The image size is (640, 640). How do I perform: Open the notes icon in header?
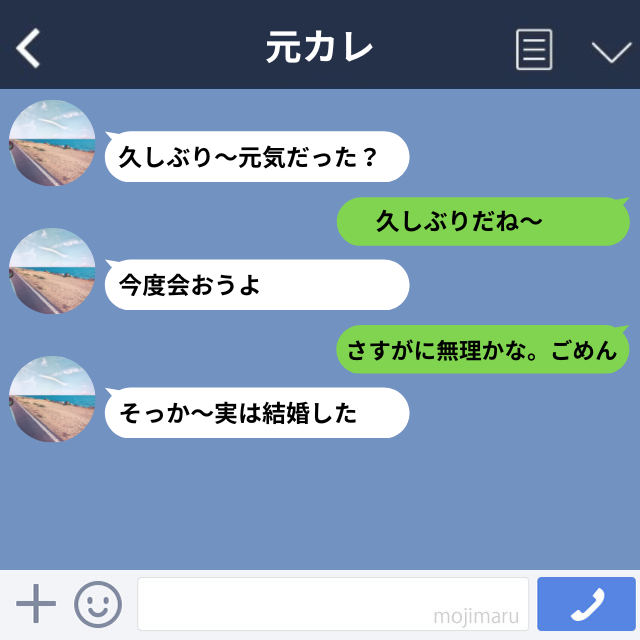(x=534, y=49)
